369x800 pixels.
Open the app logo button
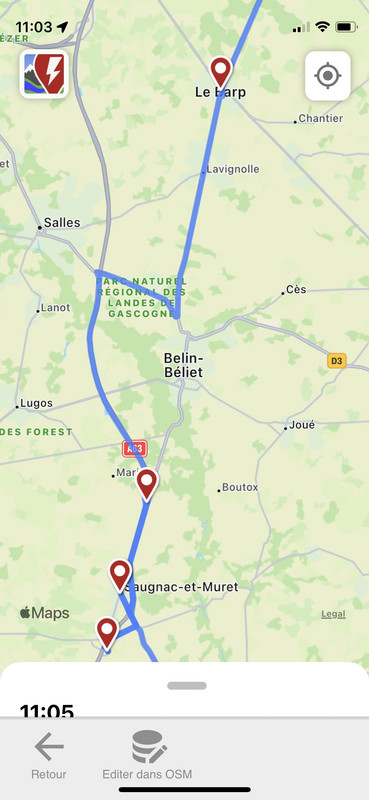click(x=44, y=74)
